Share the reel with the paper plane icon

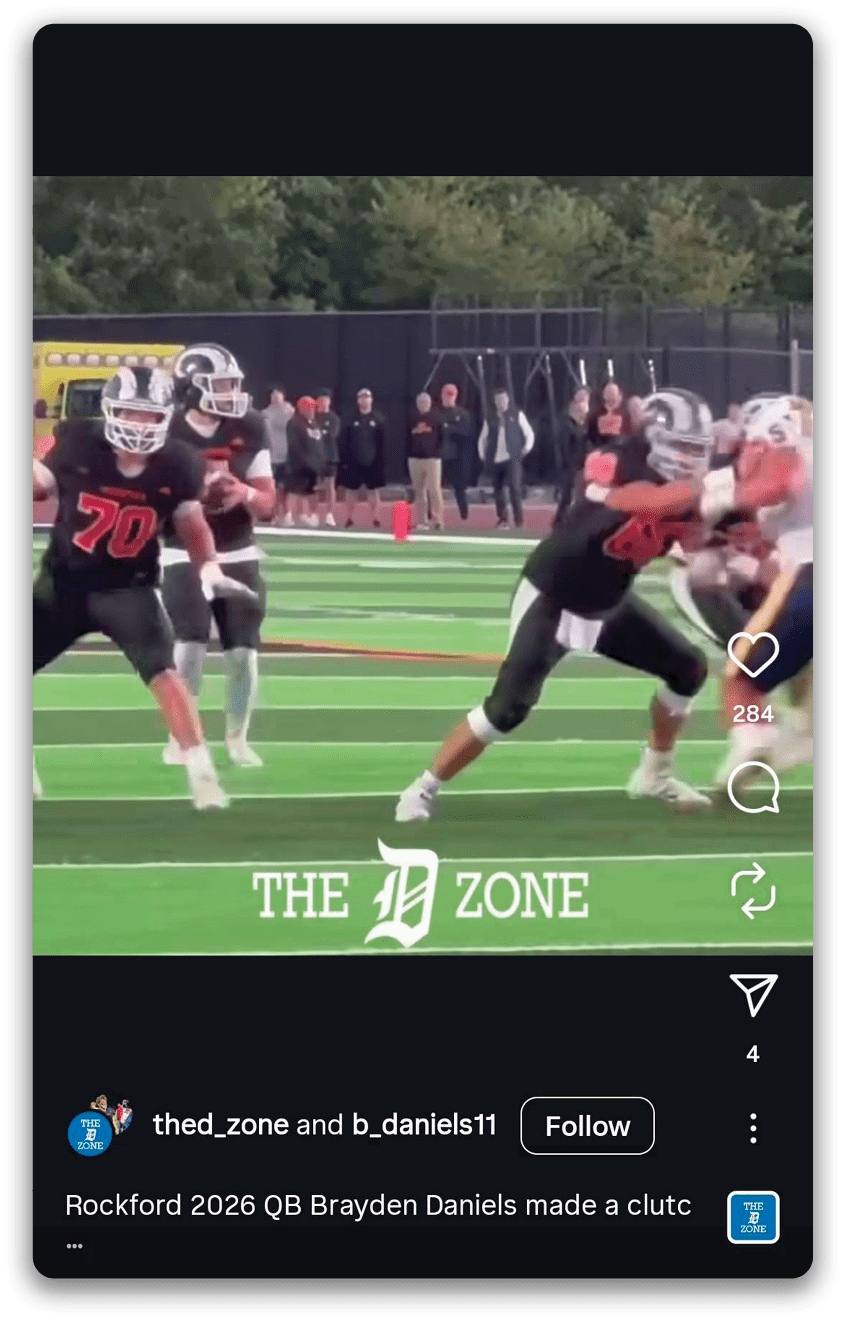click(x=753, y=994)
